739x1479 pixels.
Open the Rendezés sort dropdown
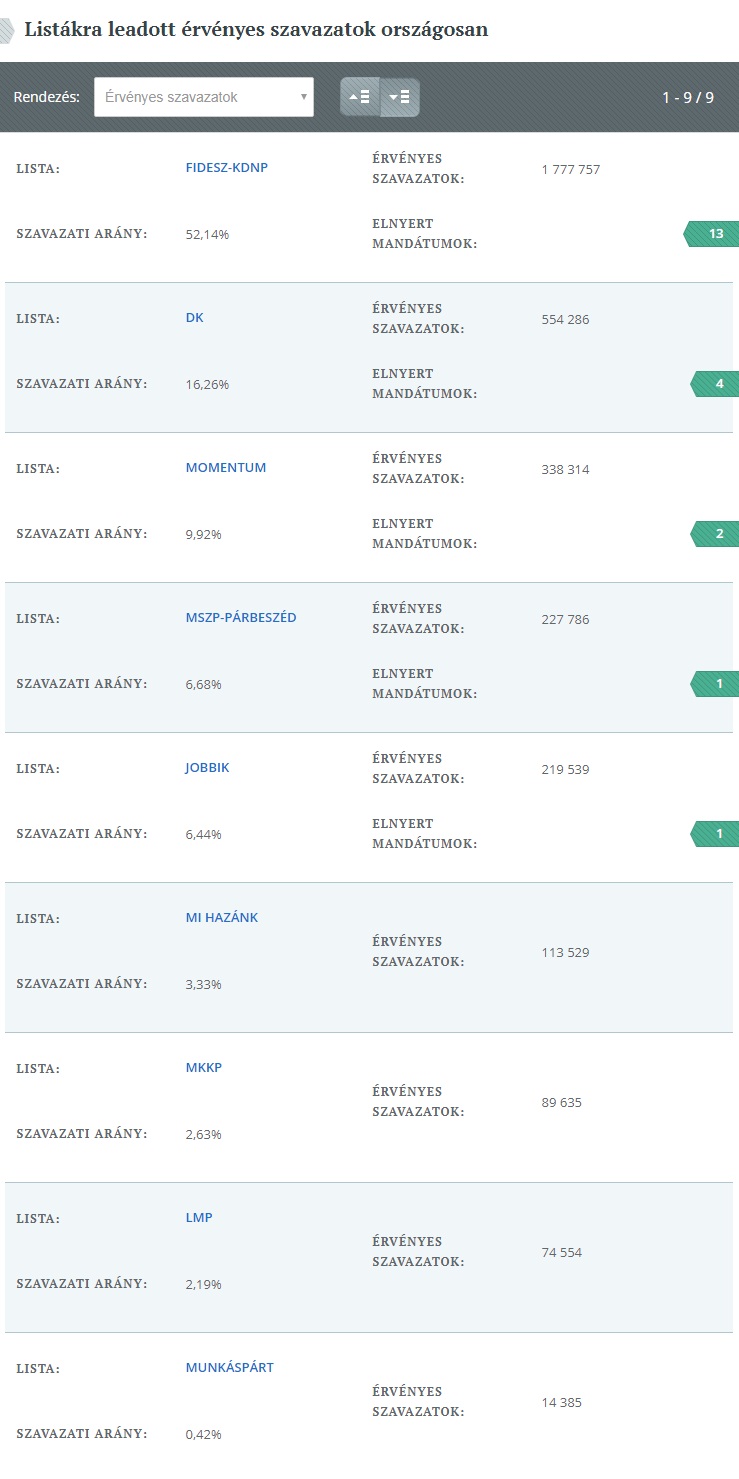coord(204,97)
